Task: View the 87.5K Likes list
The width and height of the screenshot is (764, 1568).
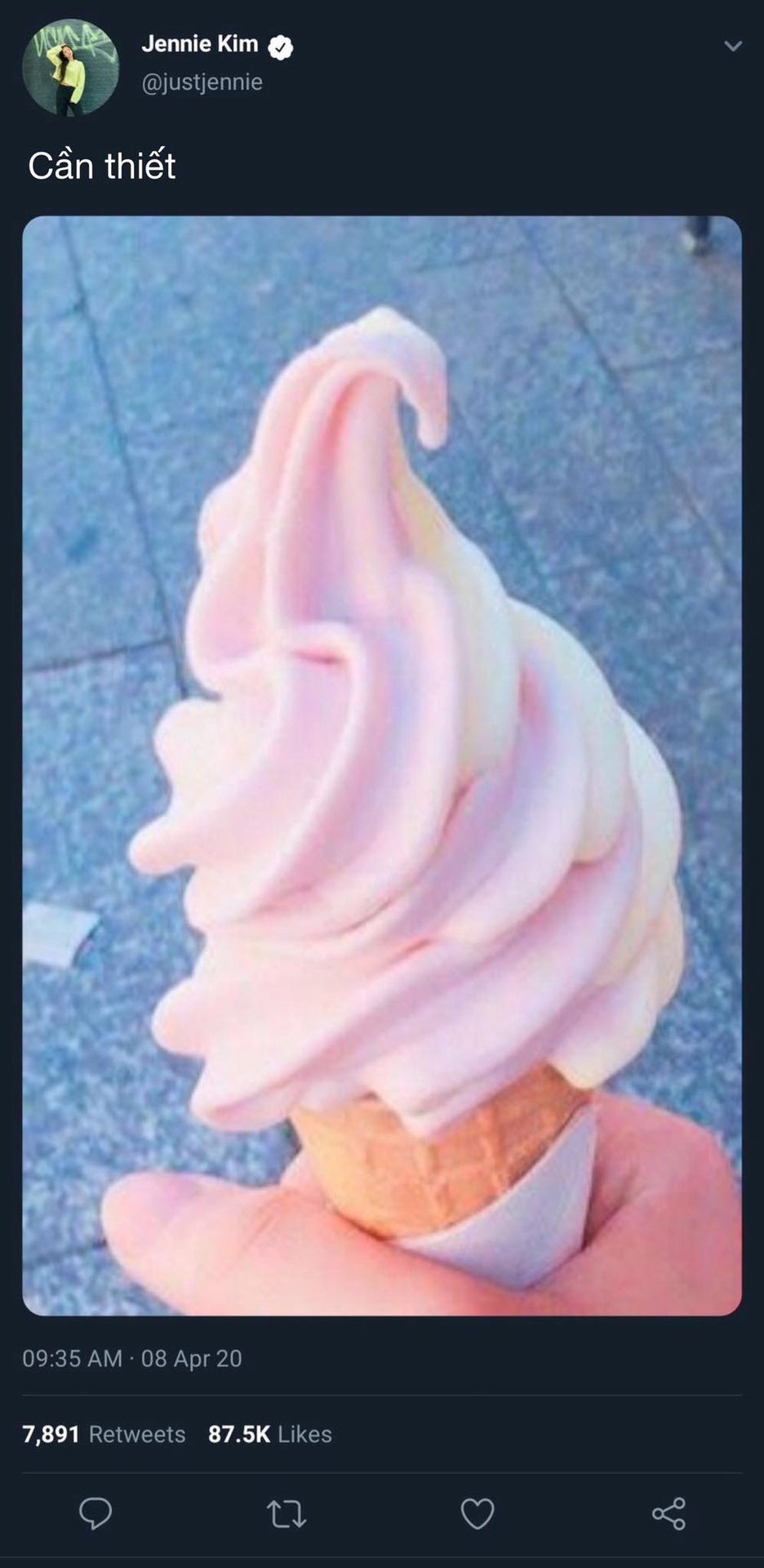Action: click(270, 1434)
